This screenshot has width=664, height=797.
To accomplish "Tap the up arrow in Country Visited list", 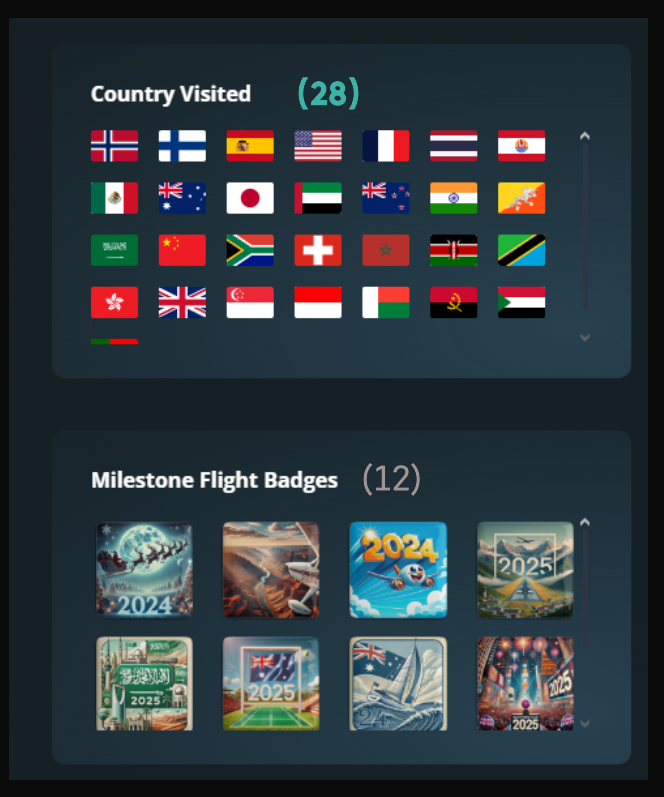I will tap(585, 136).
